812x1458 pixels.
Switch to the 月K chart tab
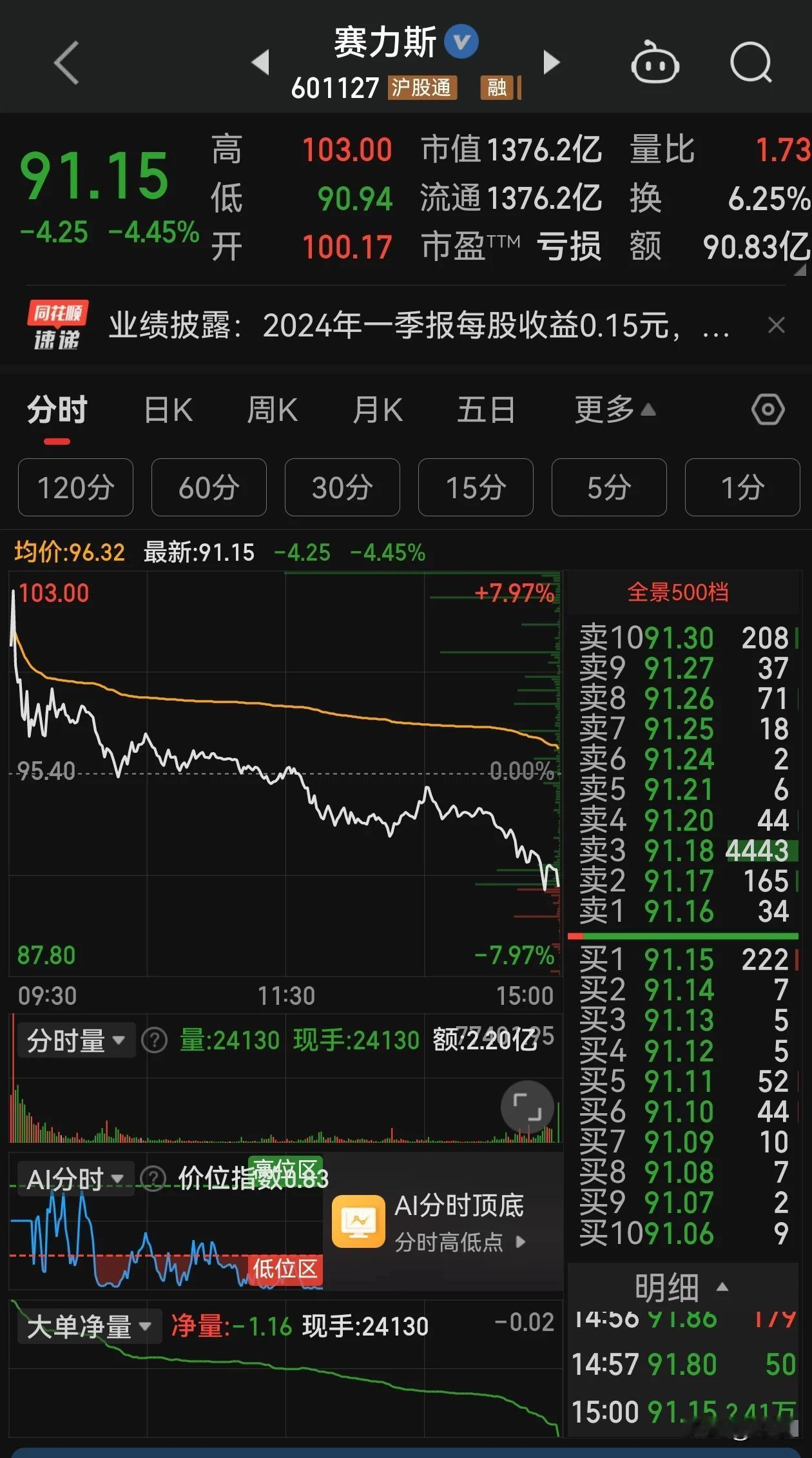[x=377, y=410]
